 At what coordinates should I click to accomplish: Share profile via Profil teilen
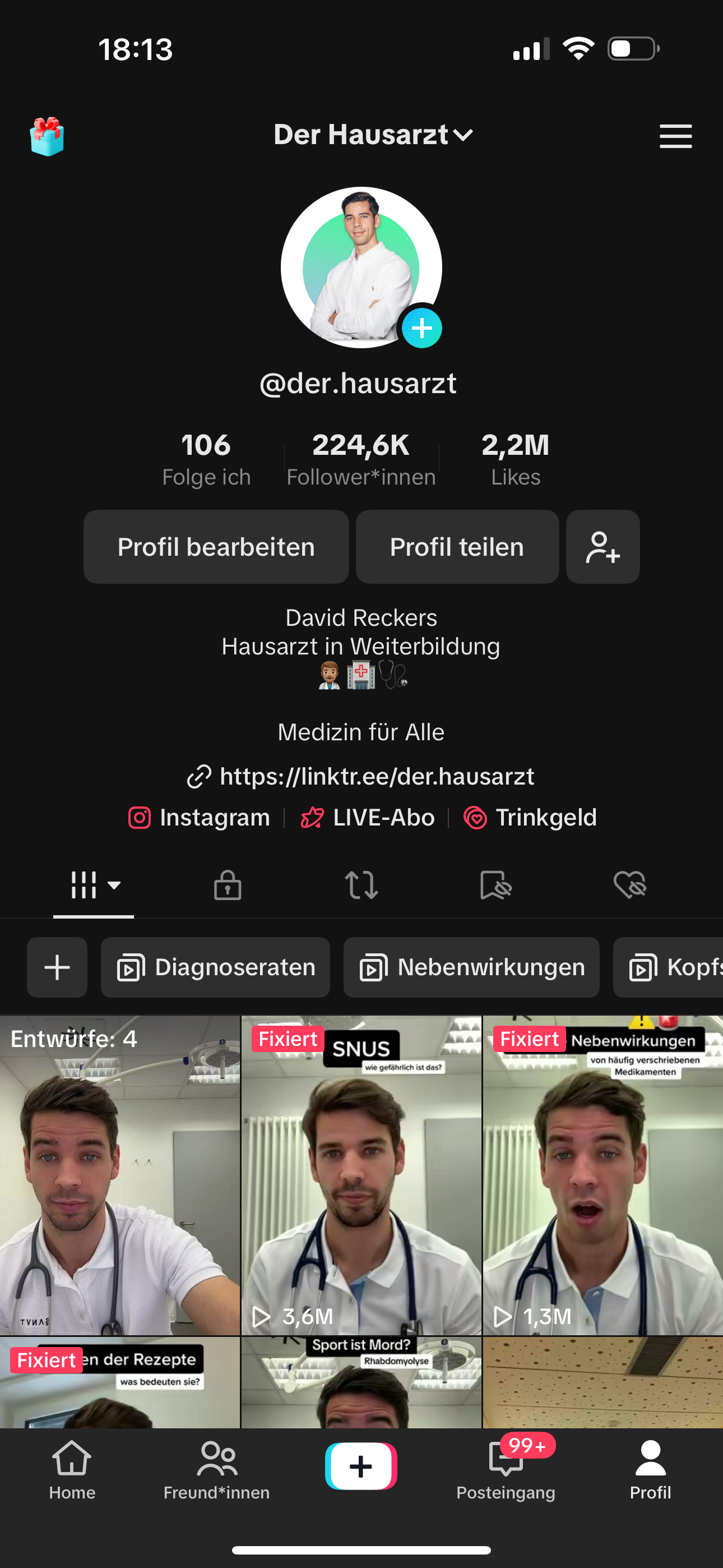pos(457,547)
